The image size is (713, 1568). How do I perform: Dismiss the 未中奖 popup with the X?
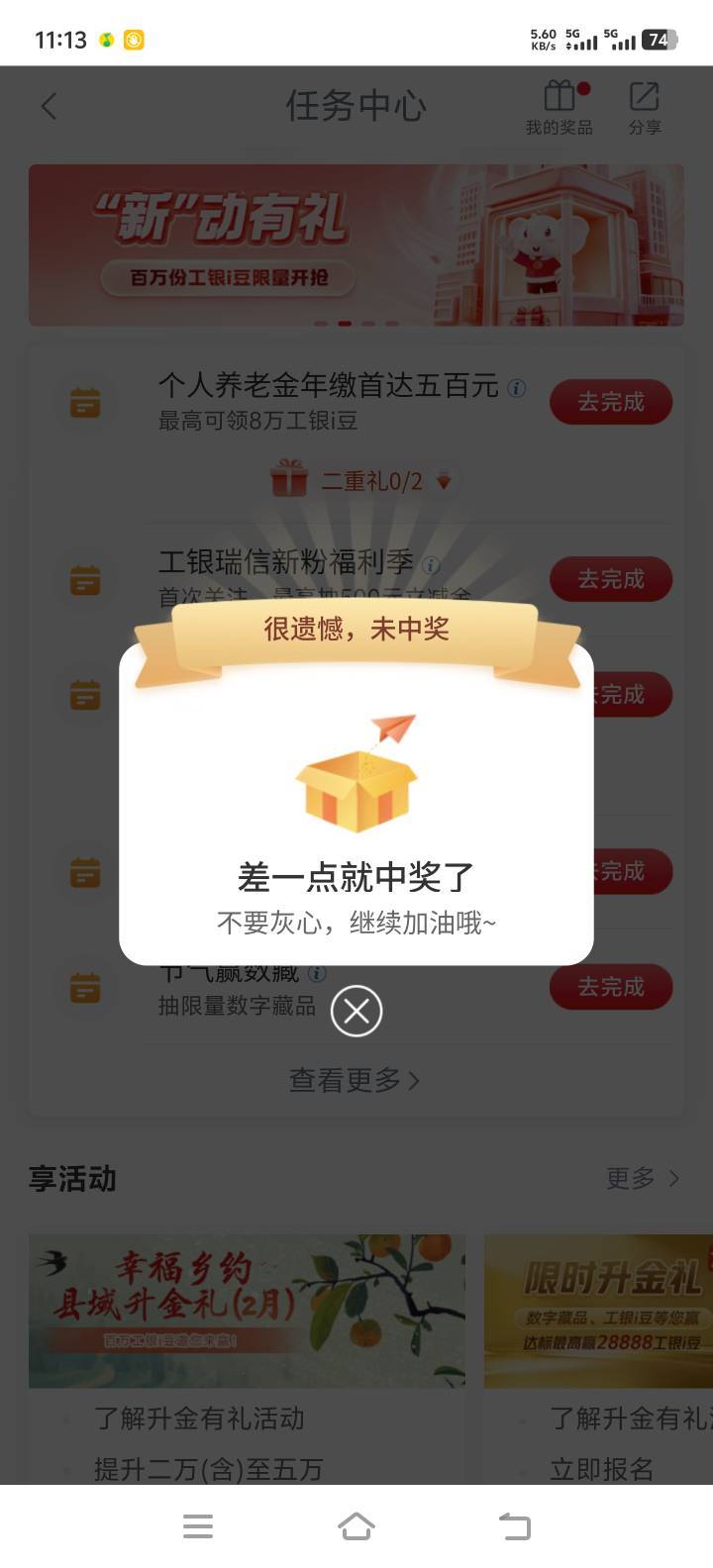tap(356, 1011)
